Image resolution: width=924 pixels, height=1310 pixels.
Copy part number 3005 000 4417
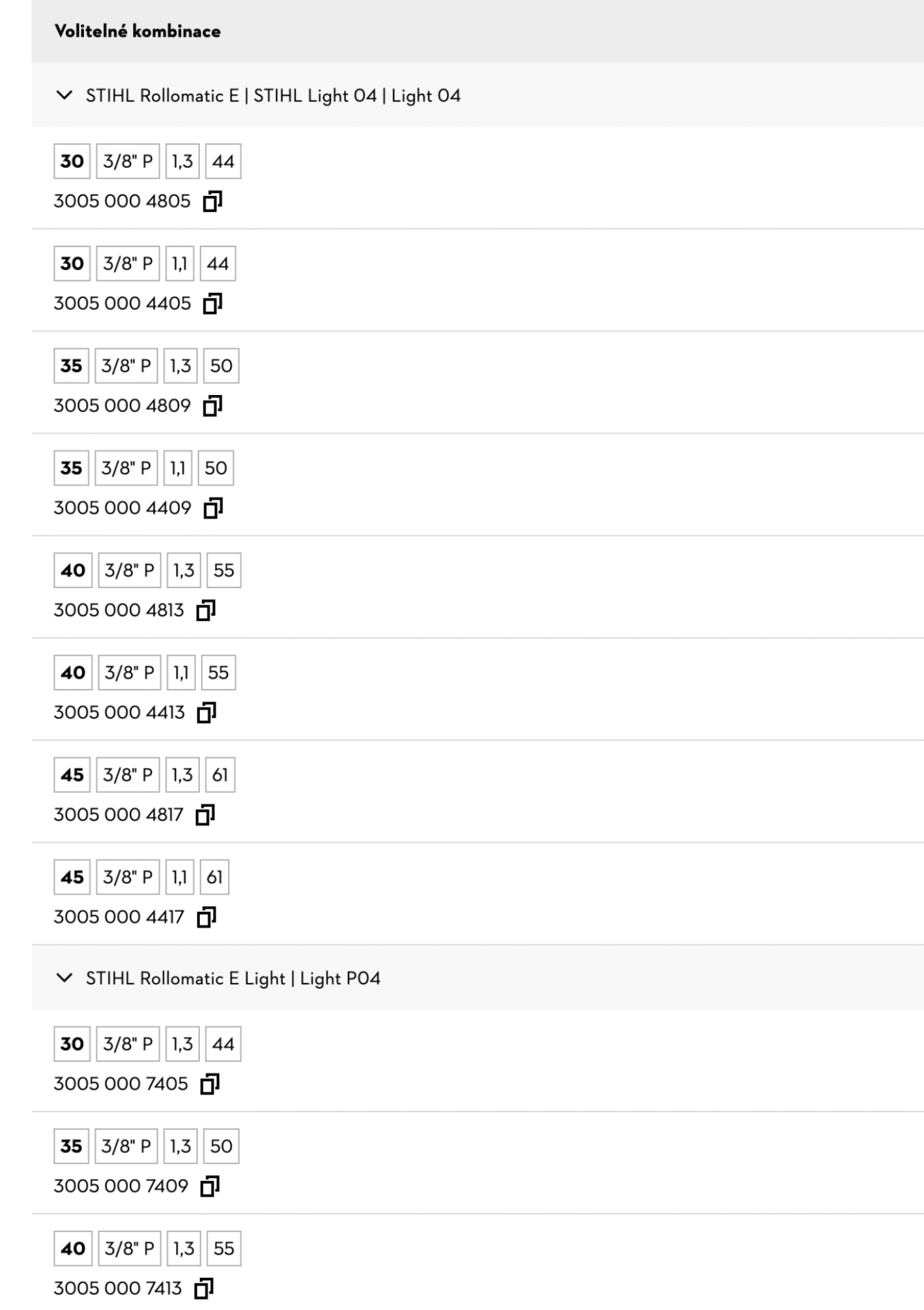click(206, 917)
